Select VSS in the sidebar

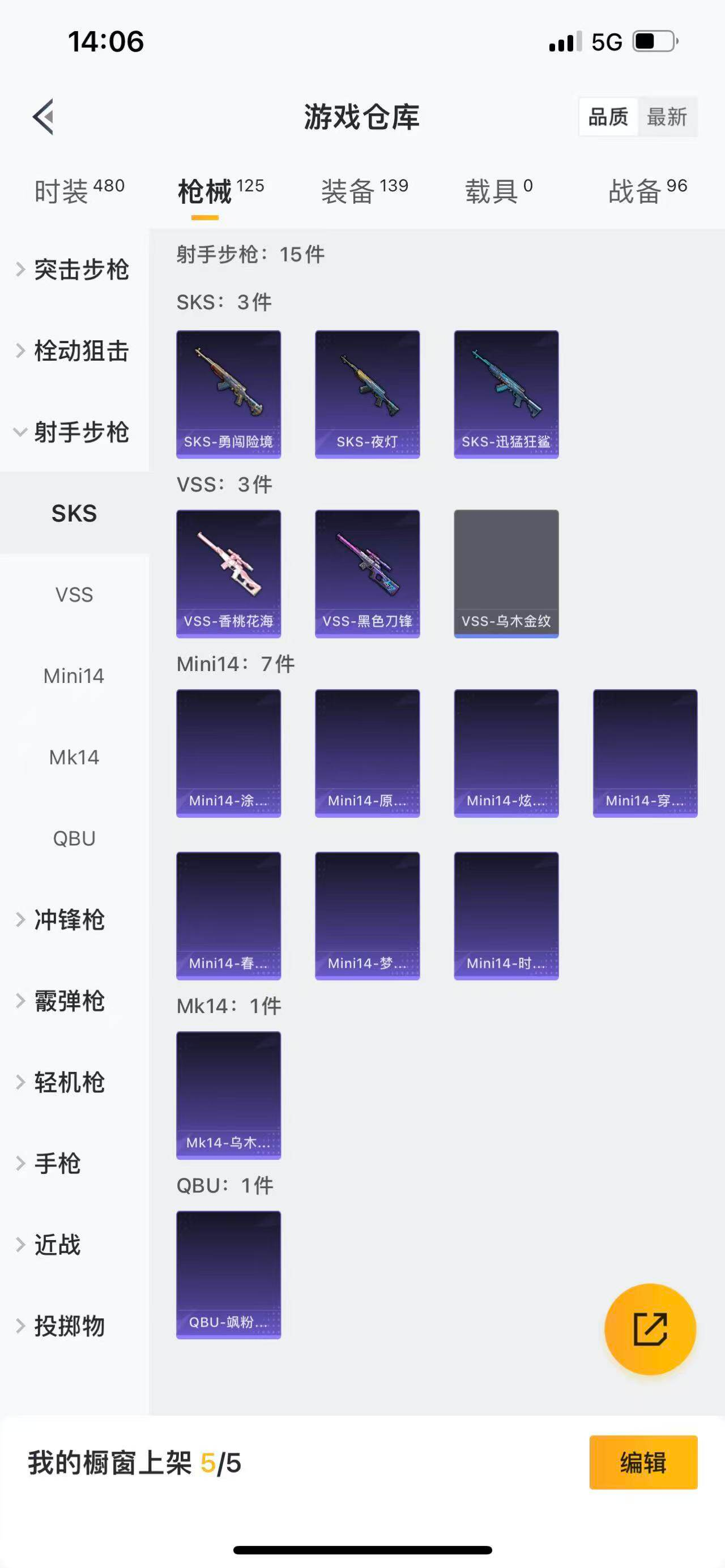74,595
